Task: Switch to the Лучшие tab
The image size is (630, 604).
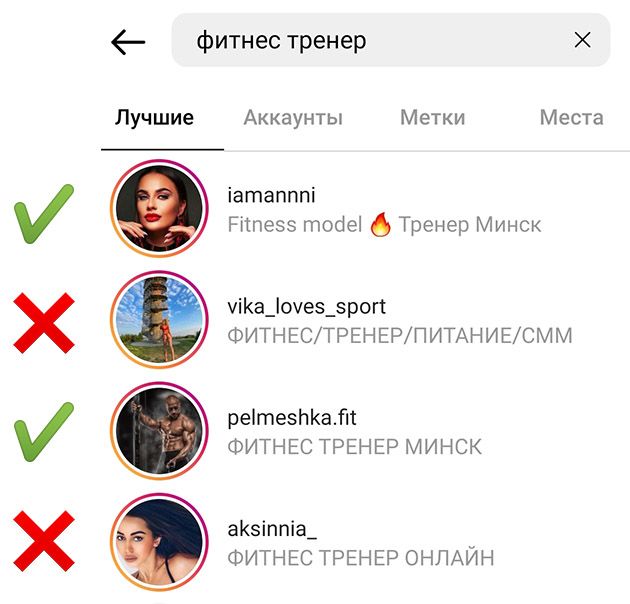Action: (154, 118)
